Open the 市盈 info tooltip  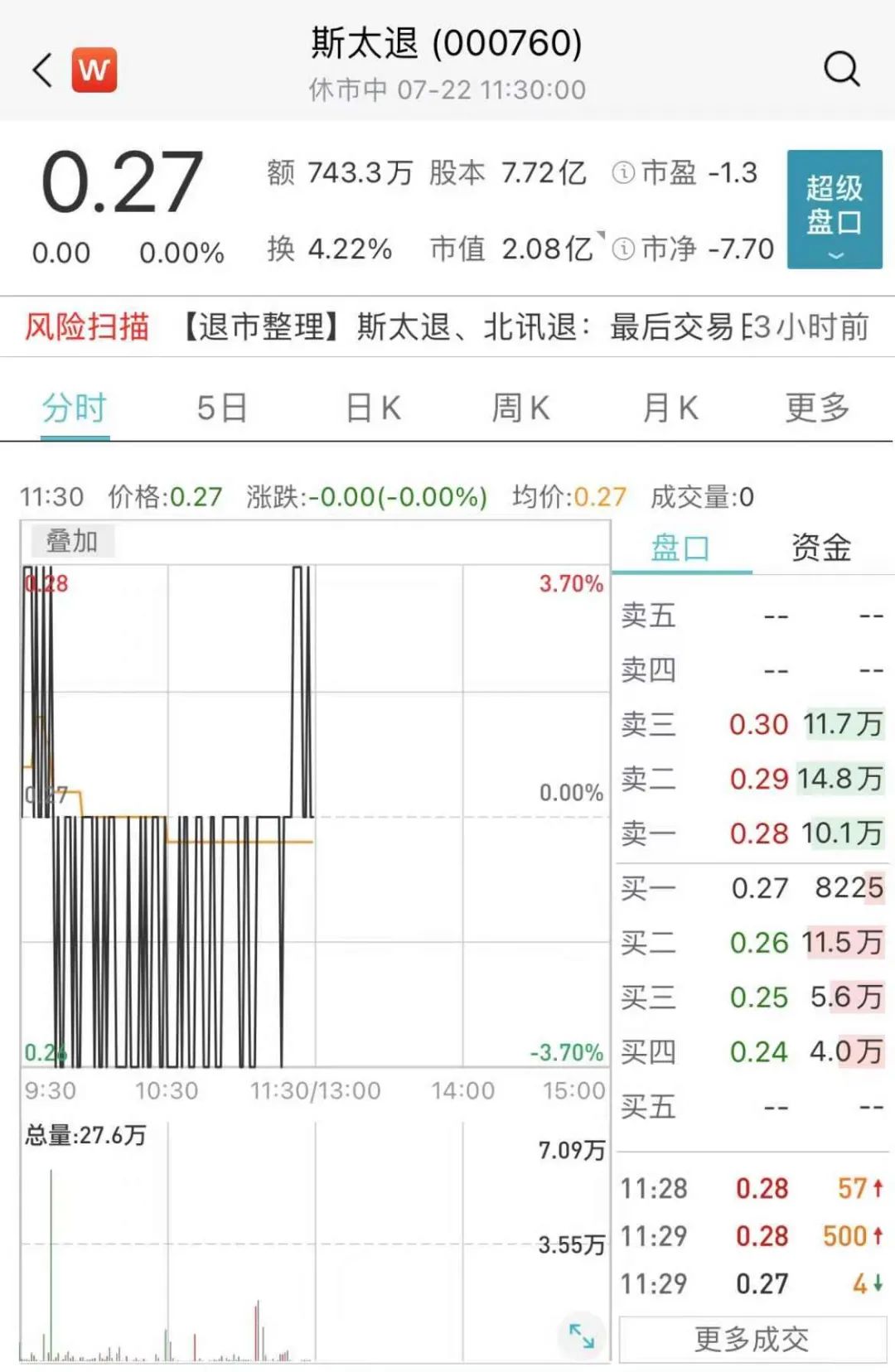pos(623,172)
